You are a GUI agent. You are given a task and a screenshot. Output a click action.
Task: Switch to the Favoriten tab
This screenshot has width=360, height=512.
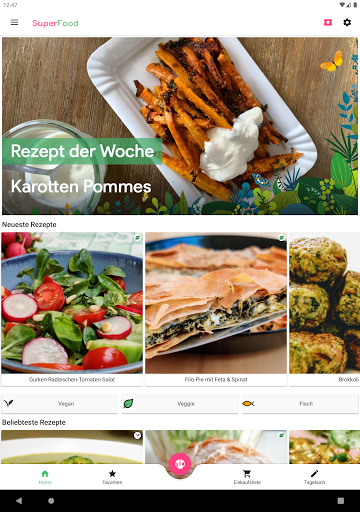tap(112, 477)
